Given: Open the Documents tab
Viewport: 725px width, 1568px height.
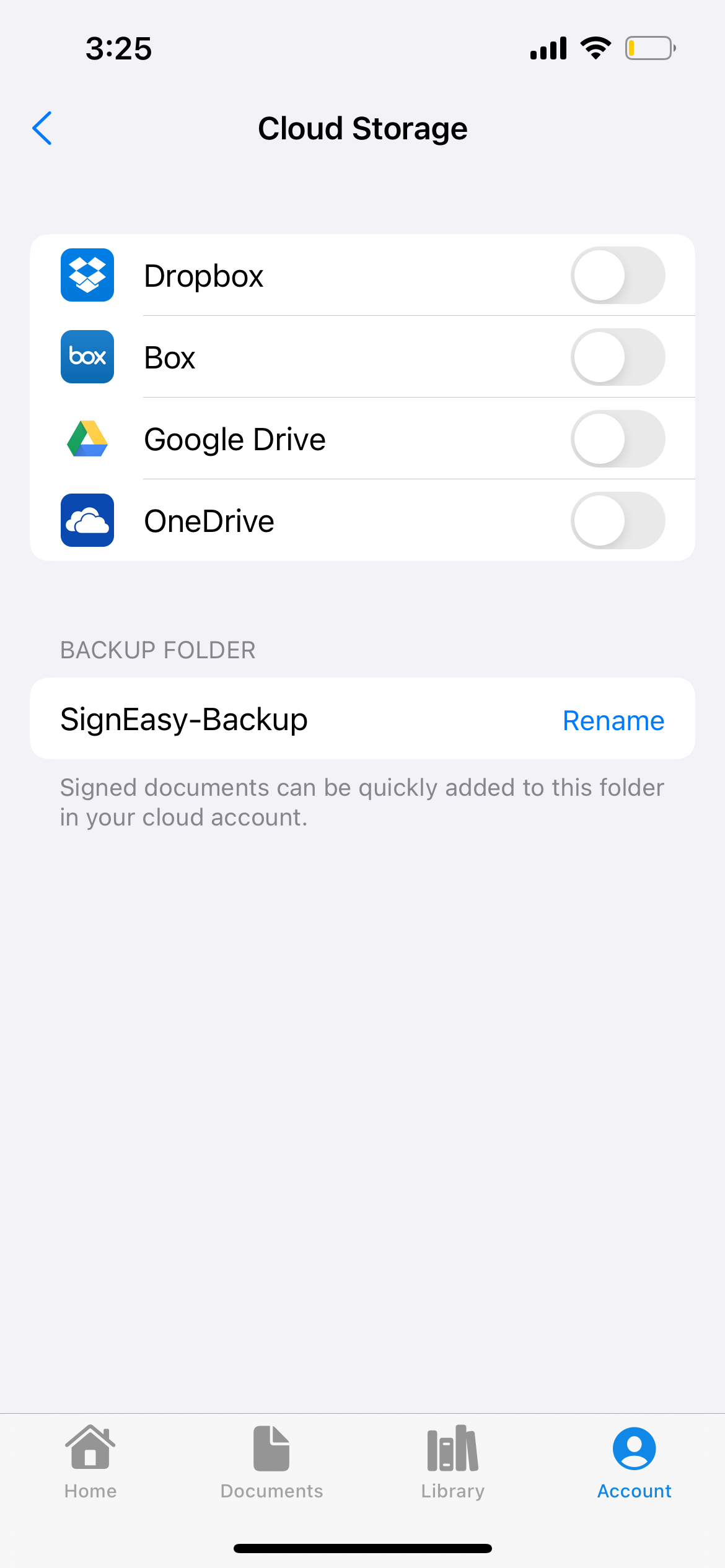Looking at the screenshot, I should coord(271,1462).
